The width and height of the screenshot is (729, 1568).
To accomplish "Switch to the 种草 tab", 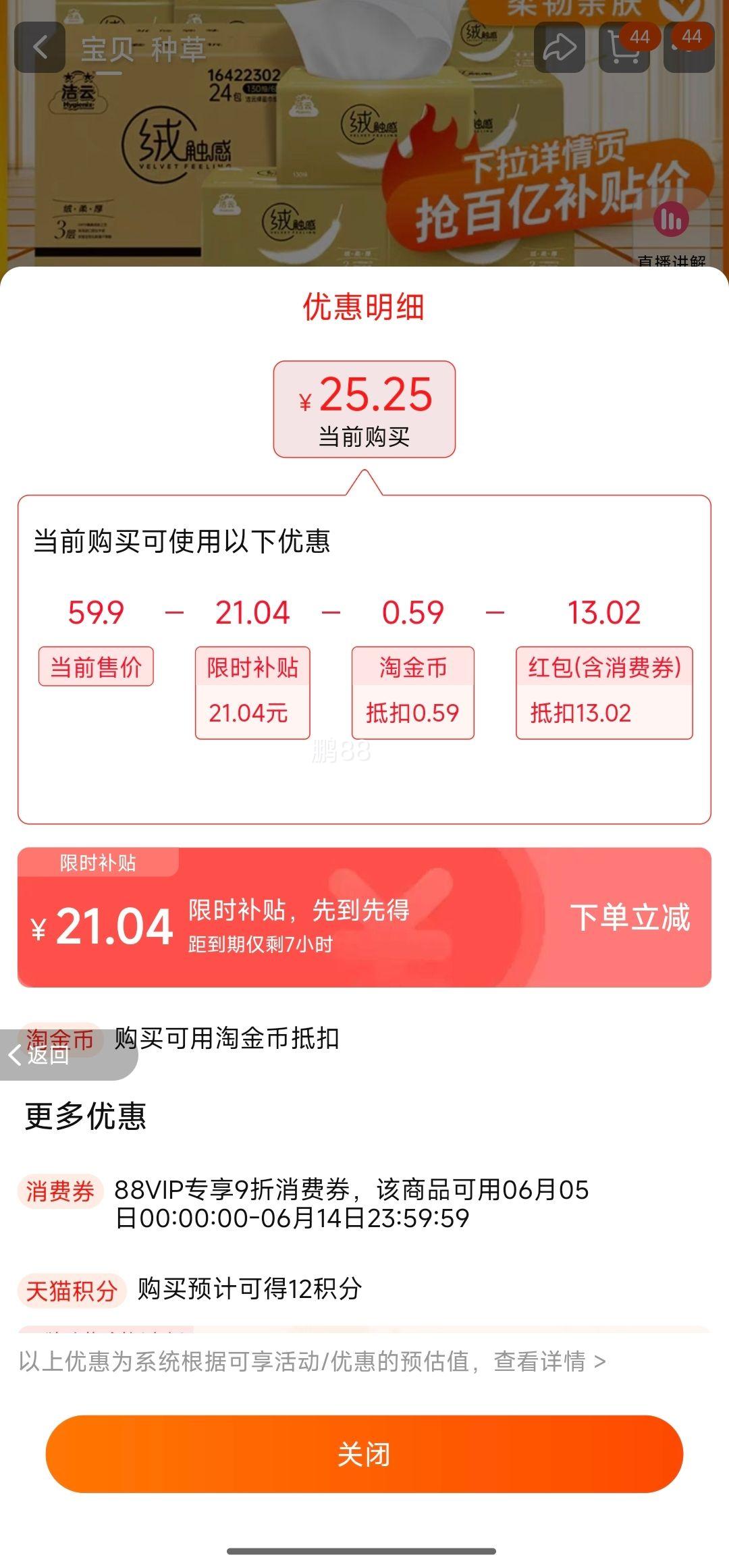I will (x=178, y=50).
